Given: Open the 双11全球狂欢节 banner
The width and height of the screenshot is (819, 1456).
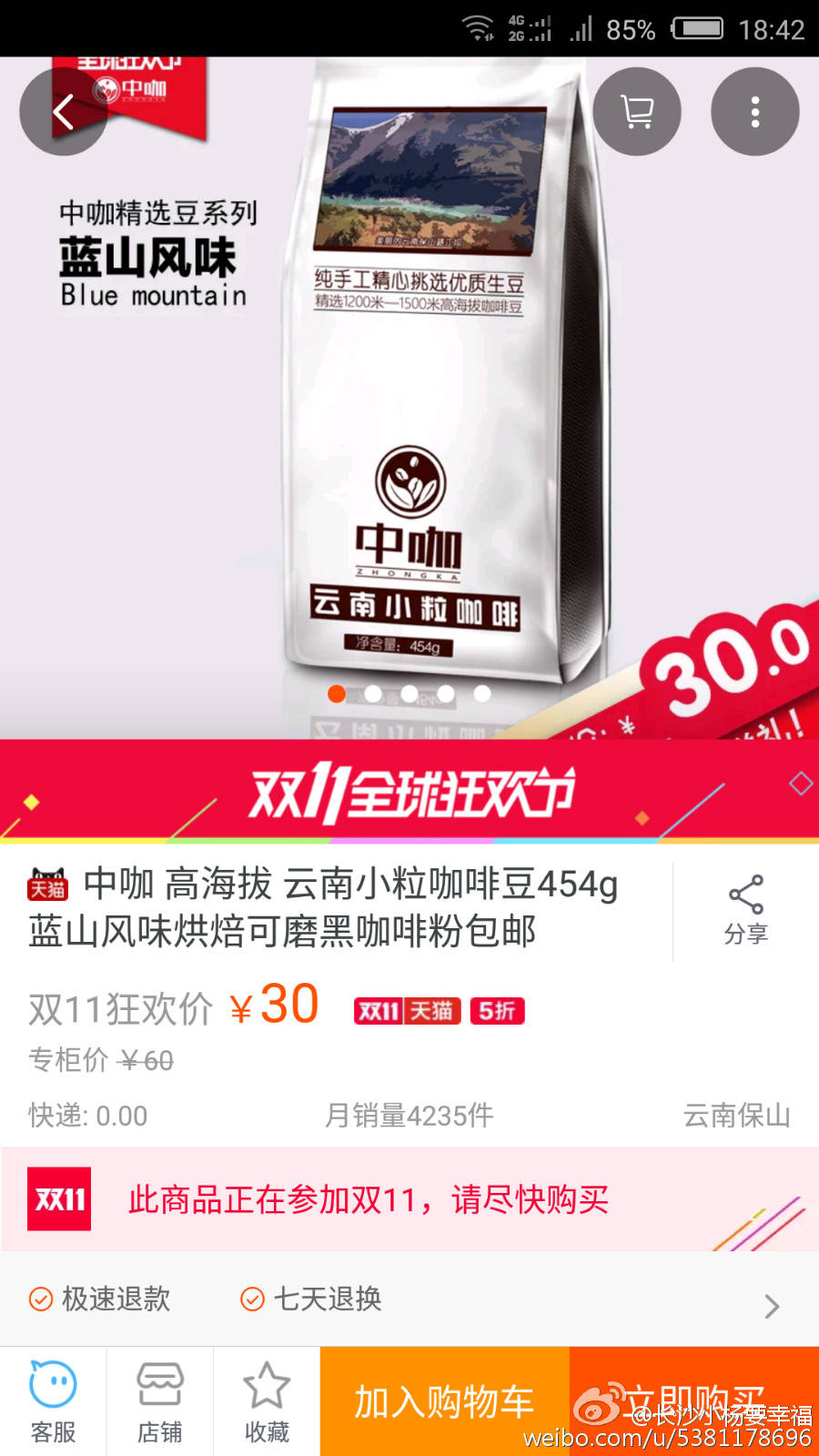Looking at the screenshot, I should pos(409,792).
